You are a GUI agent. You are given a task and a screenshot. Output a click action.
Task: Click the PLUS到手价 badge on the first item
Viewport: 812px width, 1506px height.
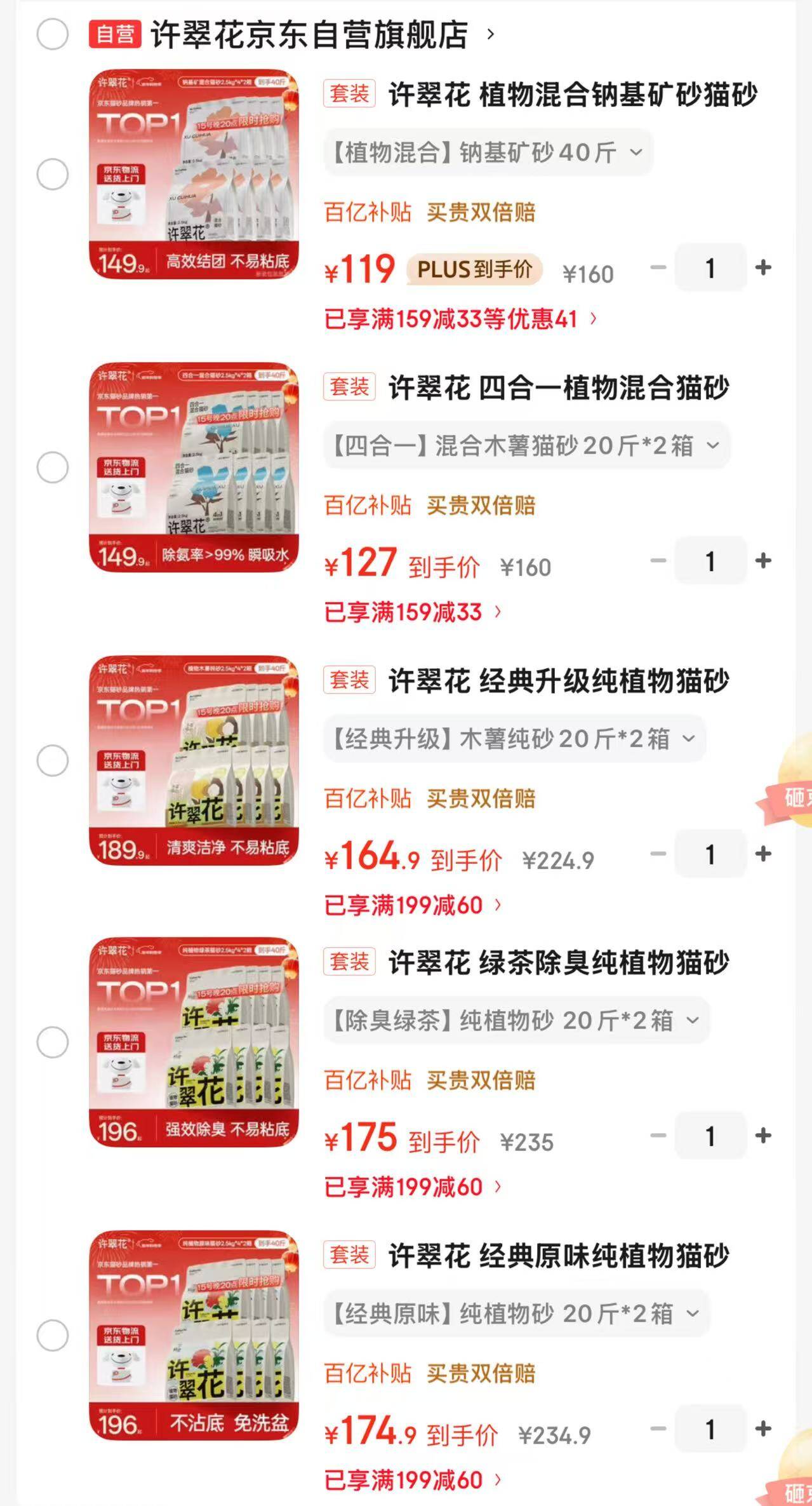[476, 269]
